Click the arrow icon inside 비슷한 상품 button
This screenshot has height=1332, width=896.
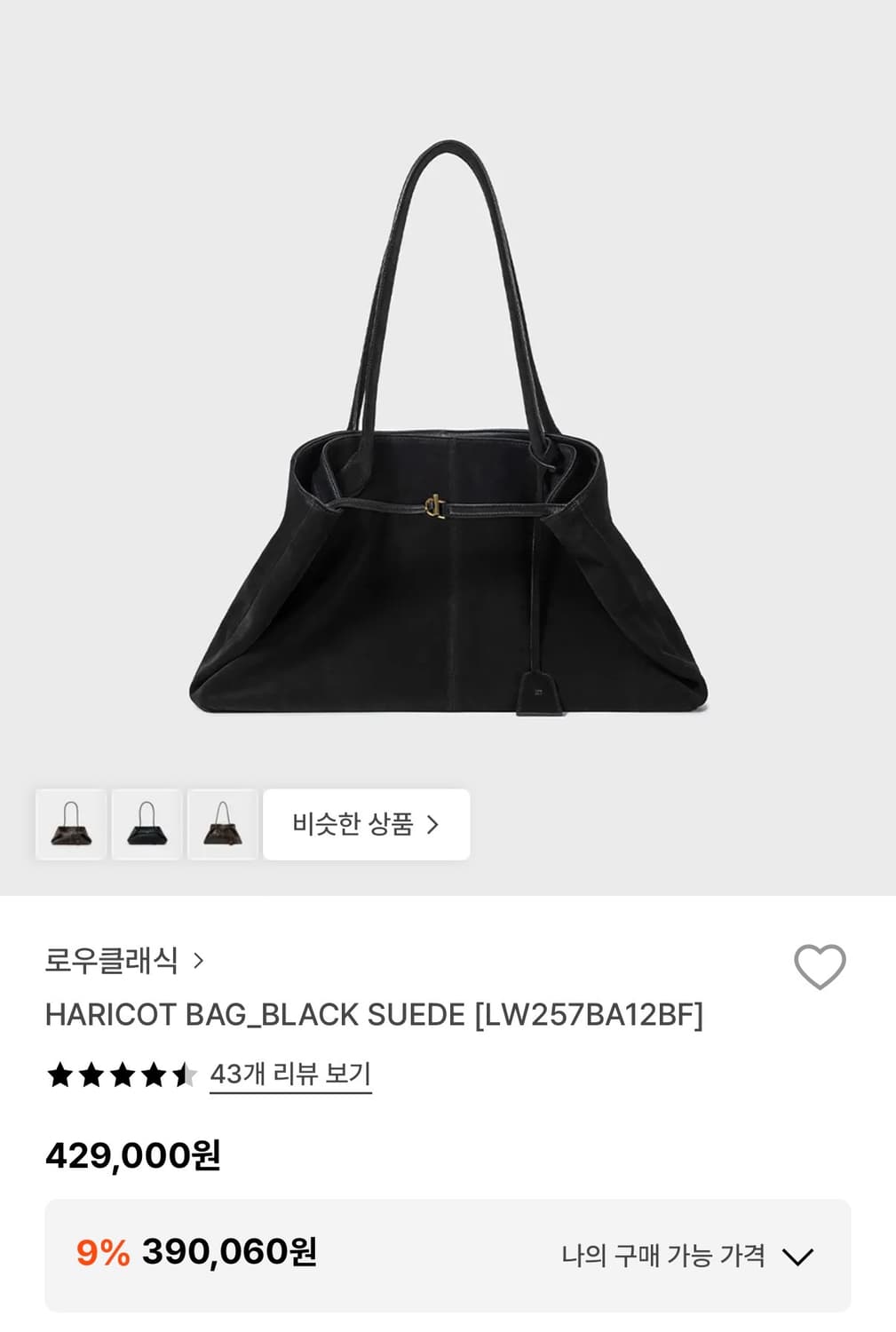click(x=434, y=824)
